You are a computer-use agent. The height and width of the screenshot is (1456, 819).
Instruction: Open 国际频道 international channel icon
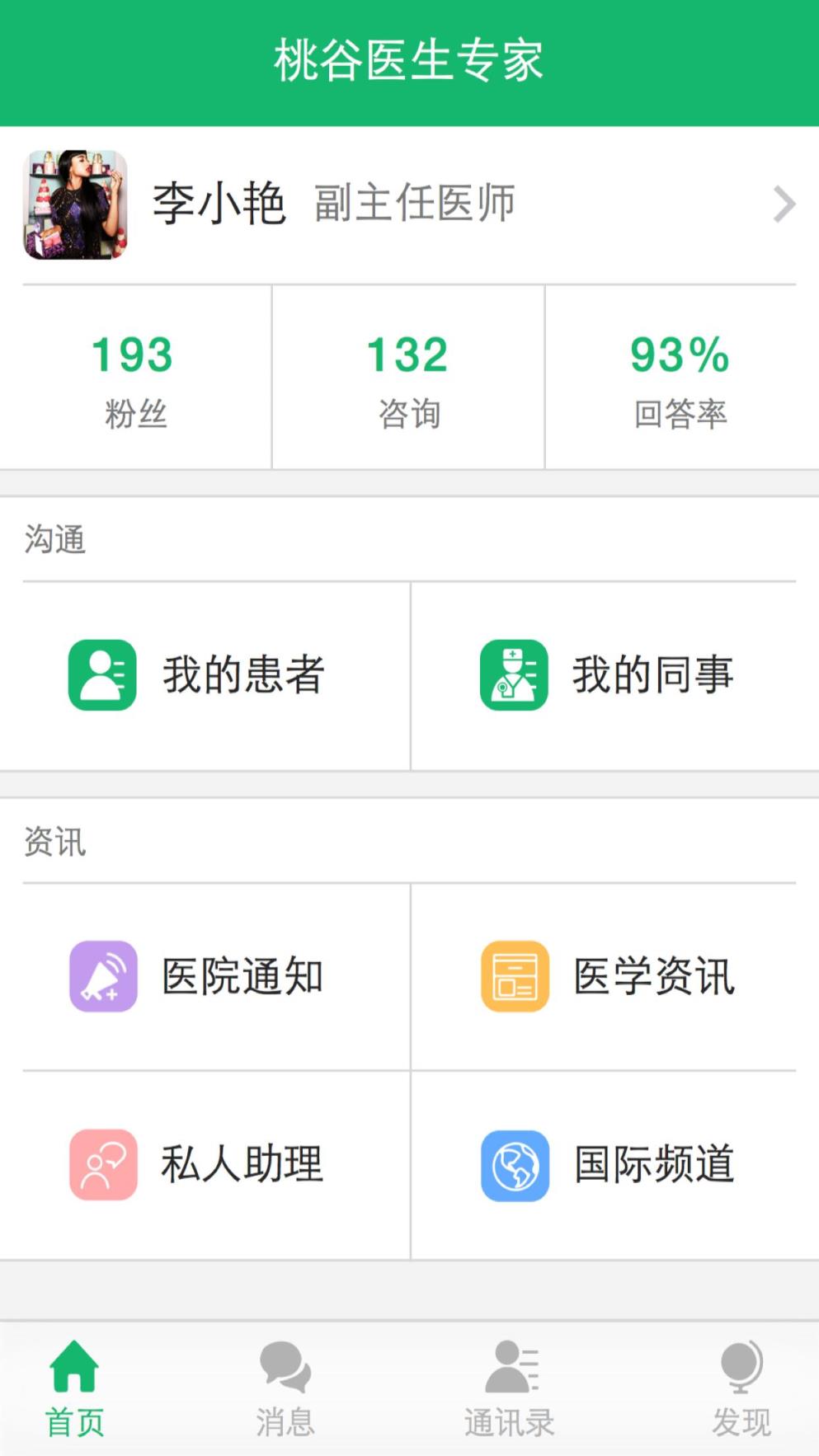[x=513, y=1163]
